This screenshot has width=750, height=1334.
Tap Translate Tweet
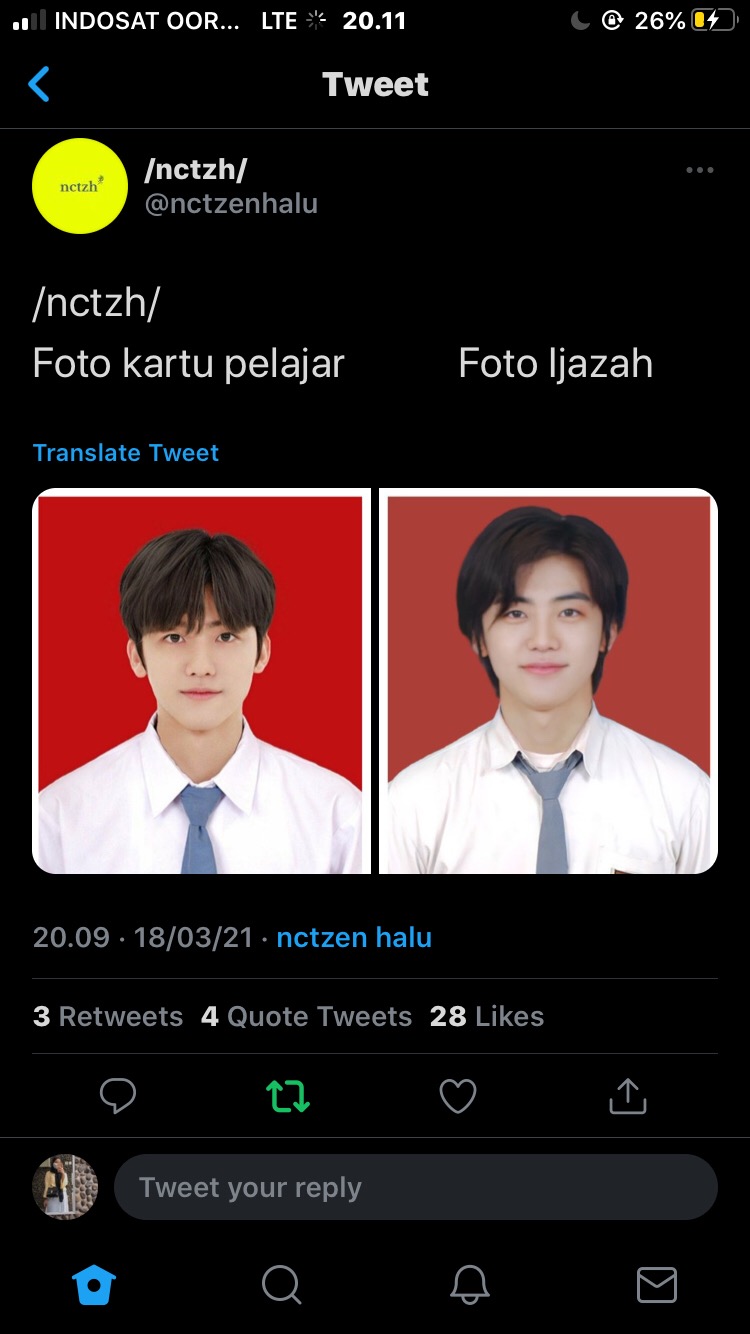coord(126,453)
